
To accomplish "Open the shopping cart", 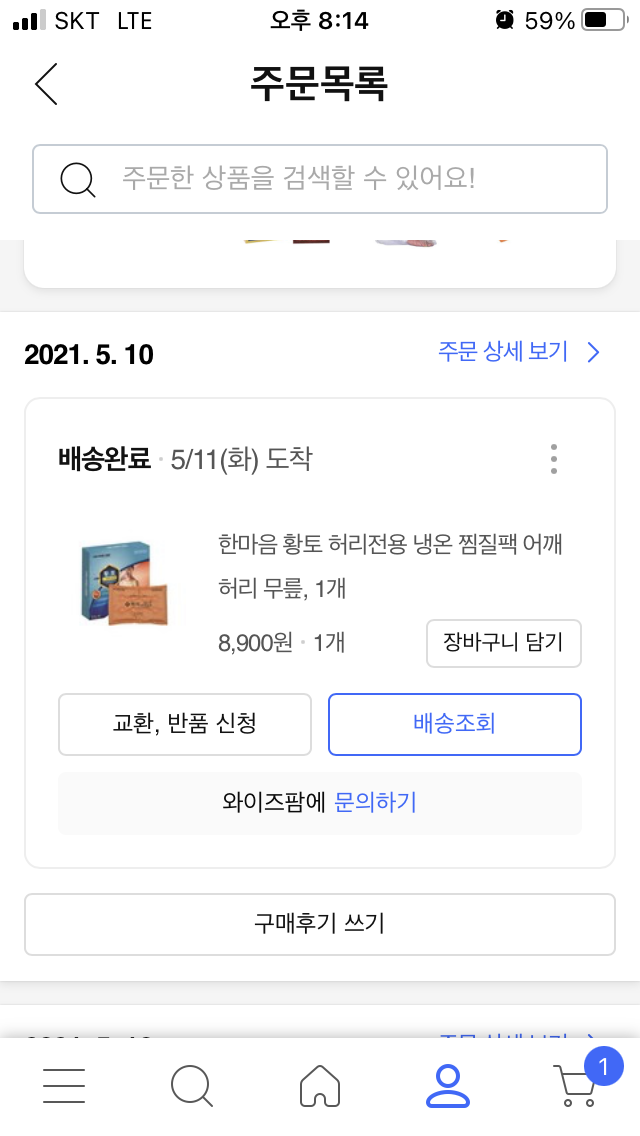I will tap(577, 1085).
